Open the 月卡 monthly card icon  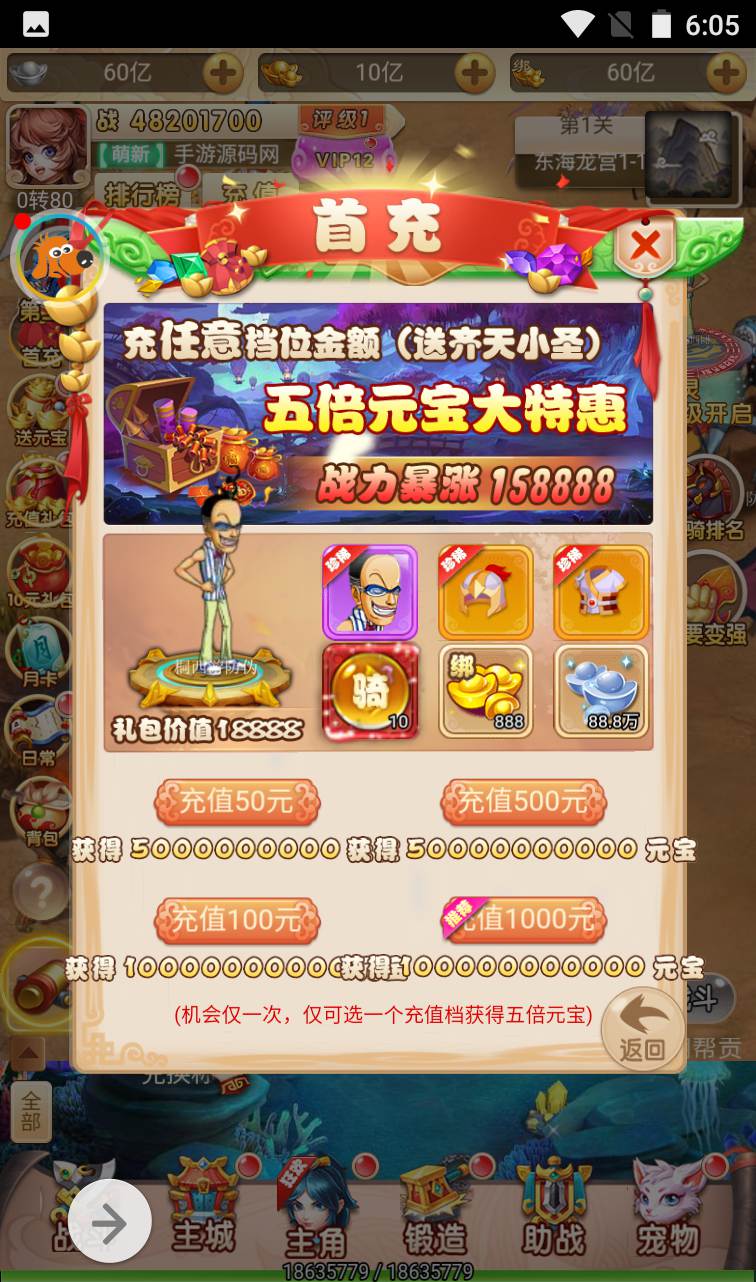[40, 651]
